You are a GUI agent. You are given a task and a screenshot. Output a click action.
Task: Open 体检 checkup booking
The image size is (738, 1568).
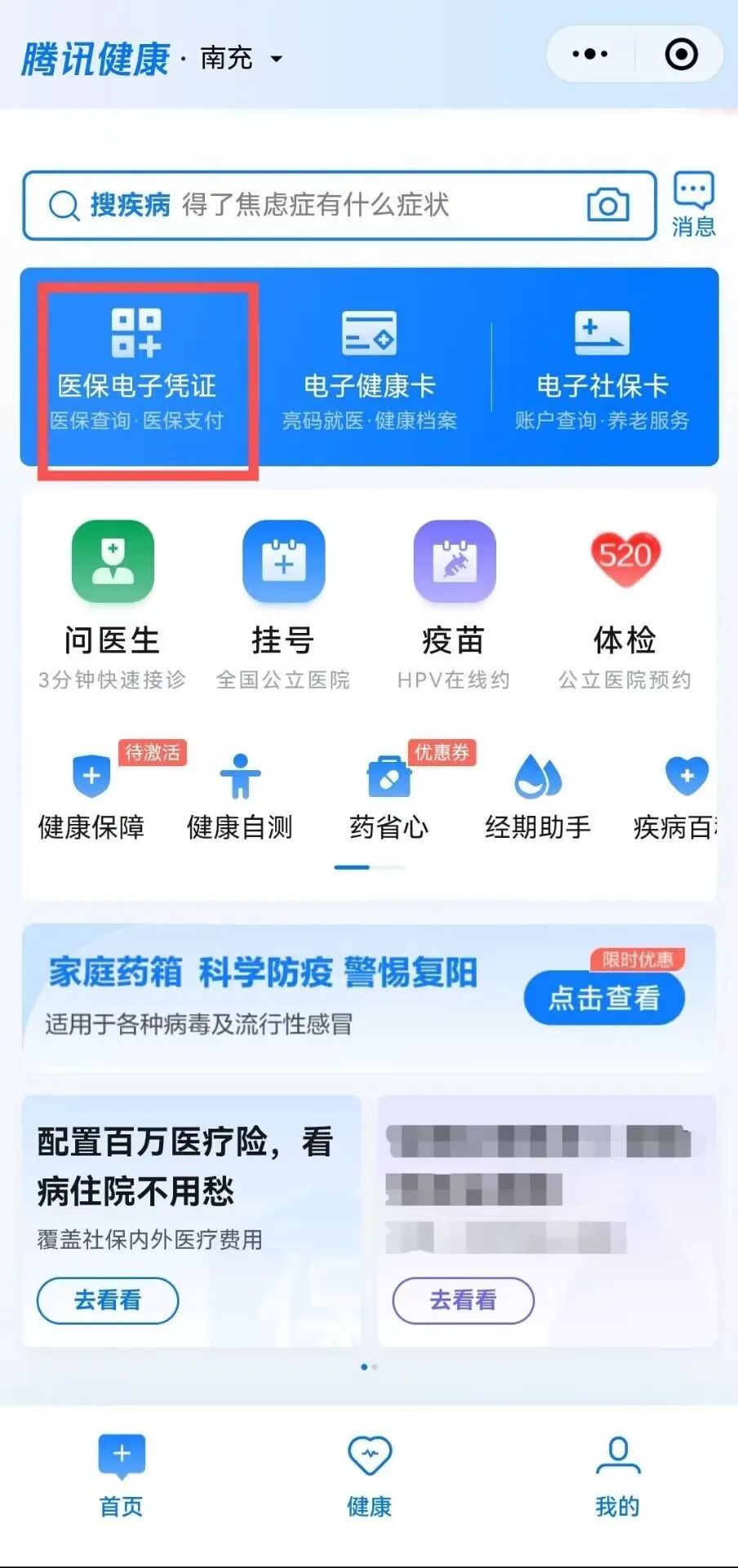click(625, 603)
